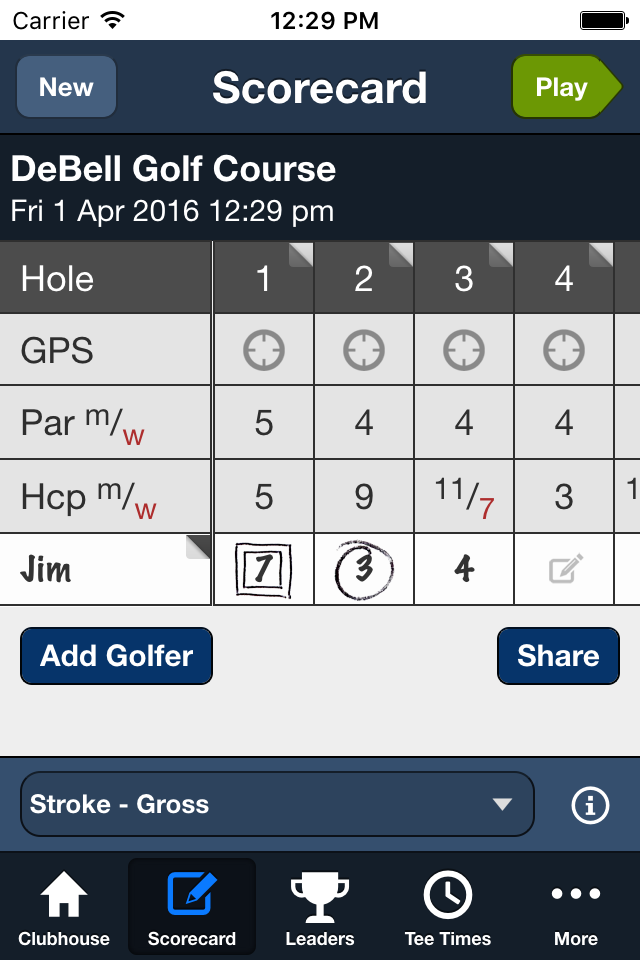Edit Jim's score of 7 on hole 1
This screenshot has width=640, height=960.
tap(264, 570)
